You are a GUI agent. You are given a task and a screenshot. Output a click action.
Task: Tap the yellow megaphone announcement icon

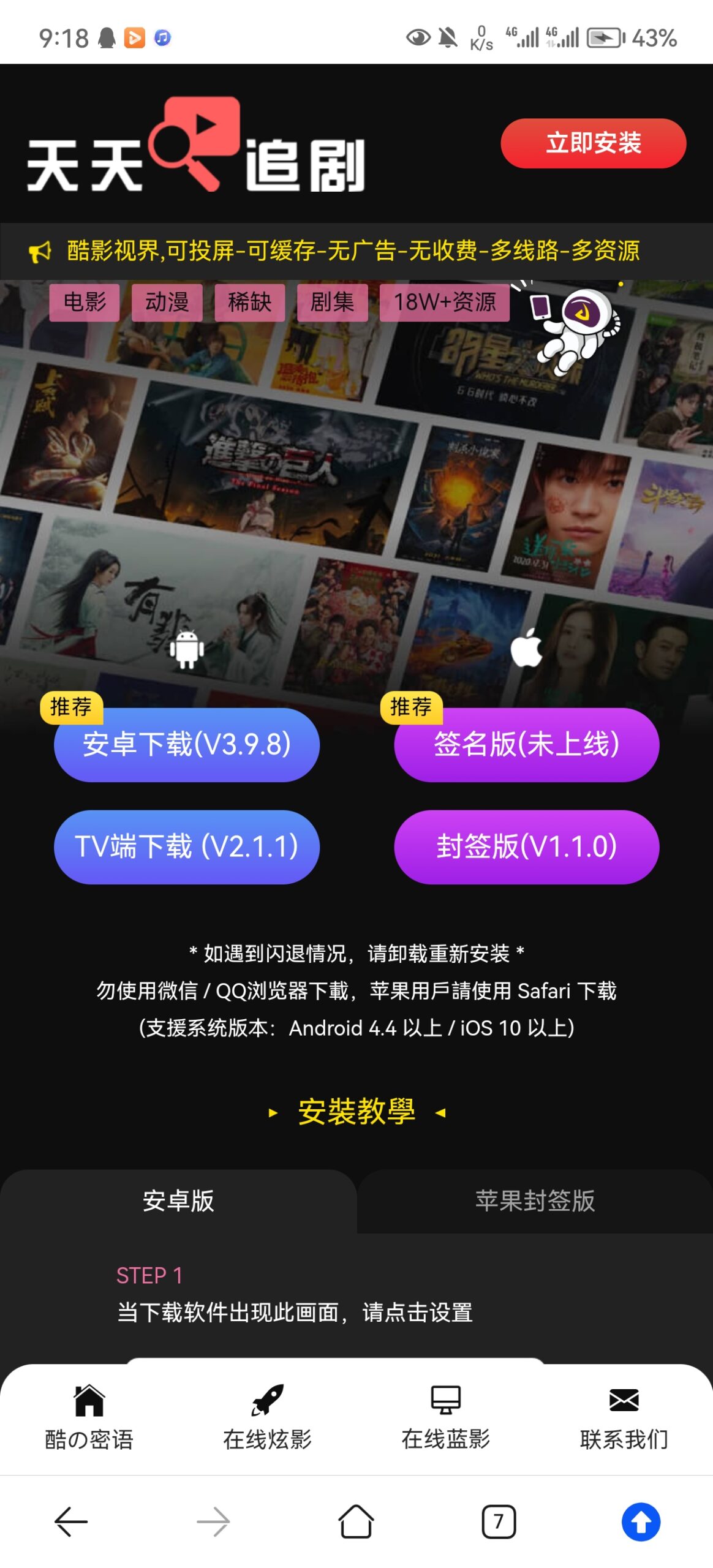pyautogui.click(x=40, y=251)
